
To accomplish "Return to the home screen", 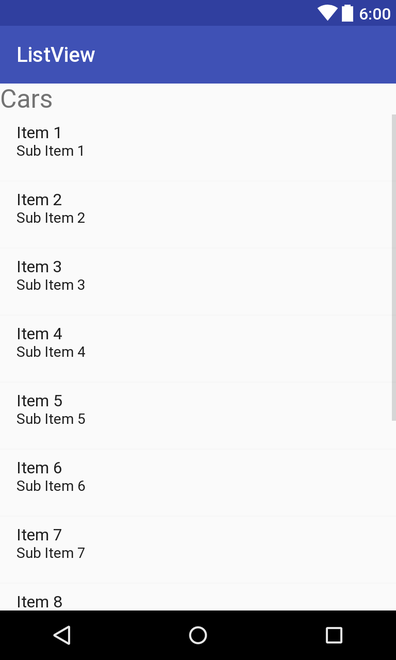I will pyautogui.click(x=198, y=635).
